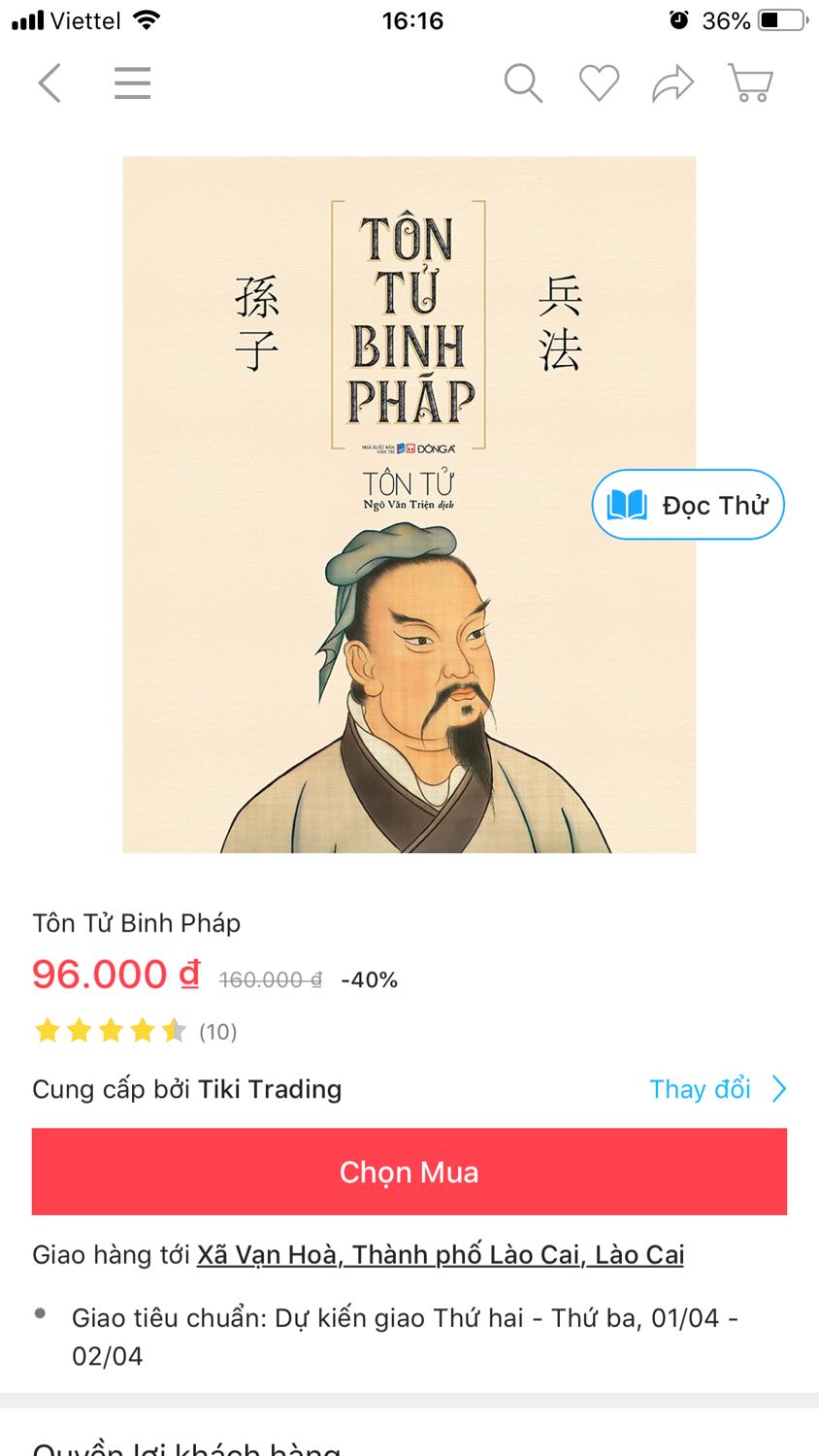Go back to the previous page
The image size is (819, 1456).
49,83
